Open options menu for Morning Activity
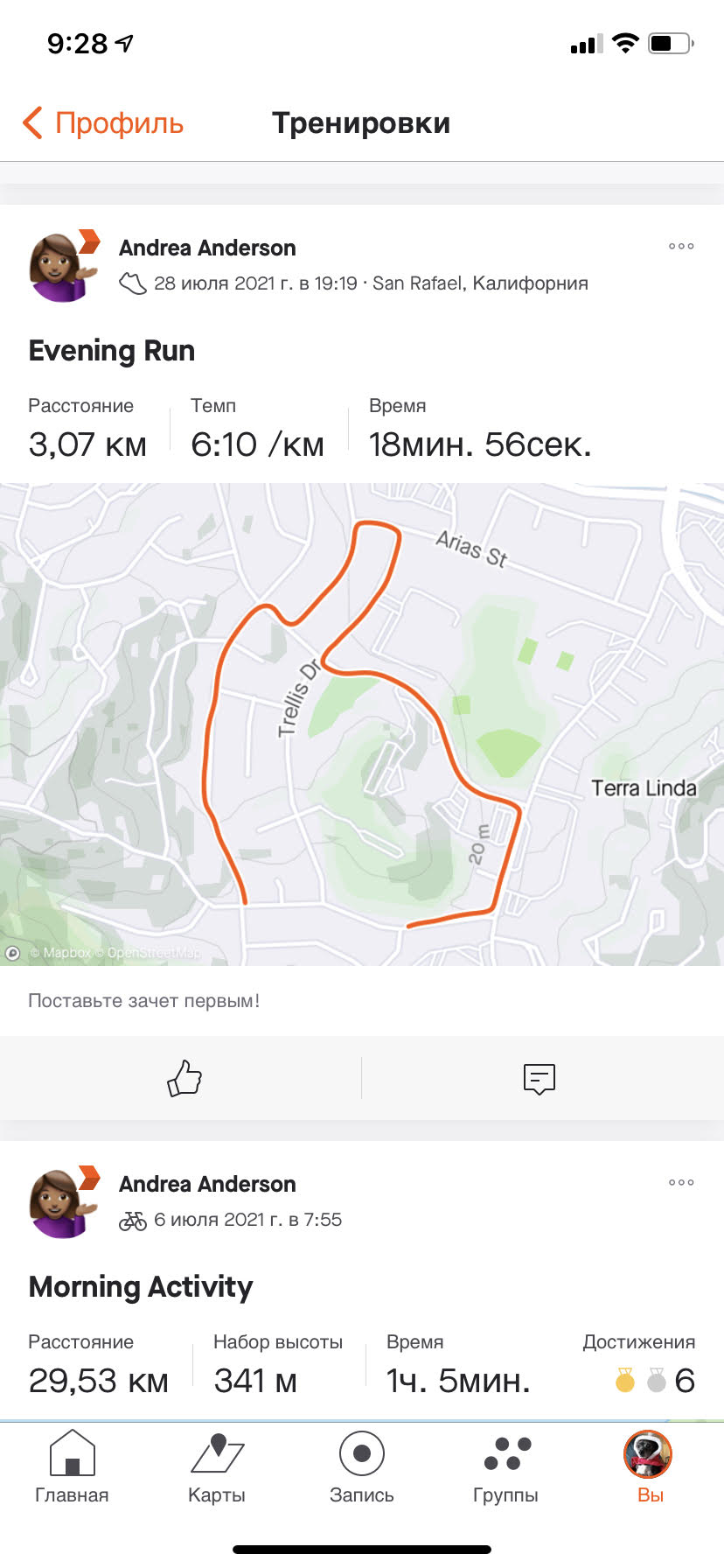 point(681,1183)
